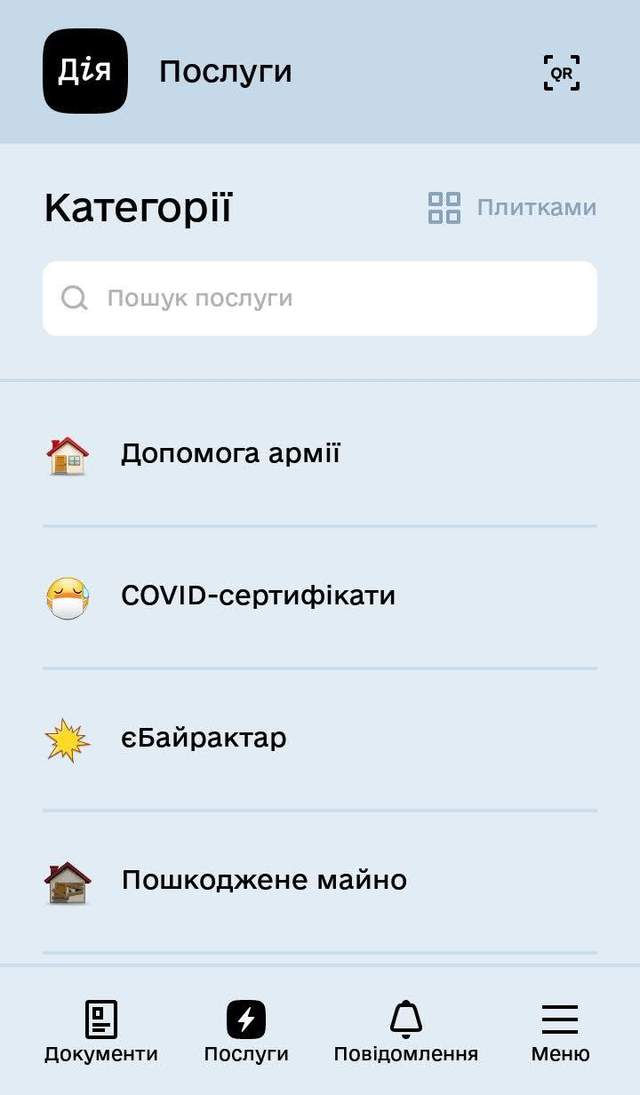
Task: Open the Меню tab
Action: click(x=560, y=1032)
